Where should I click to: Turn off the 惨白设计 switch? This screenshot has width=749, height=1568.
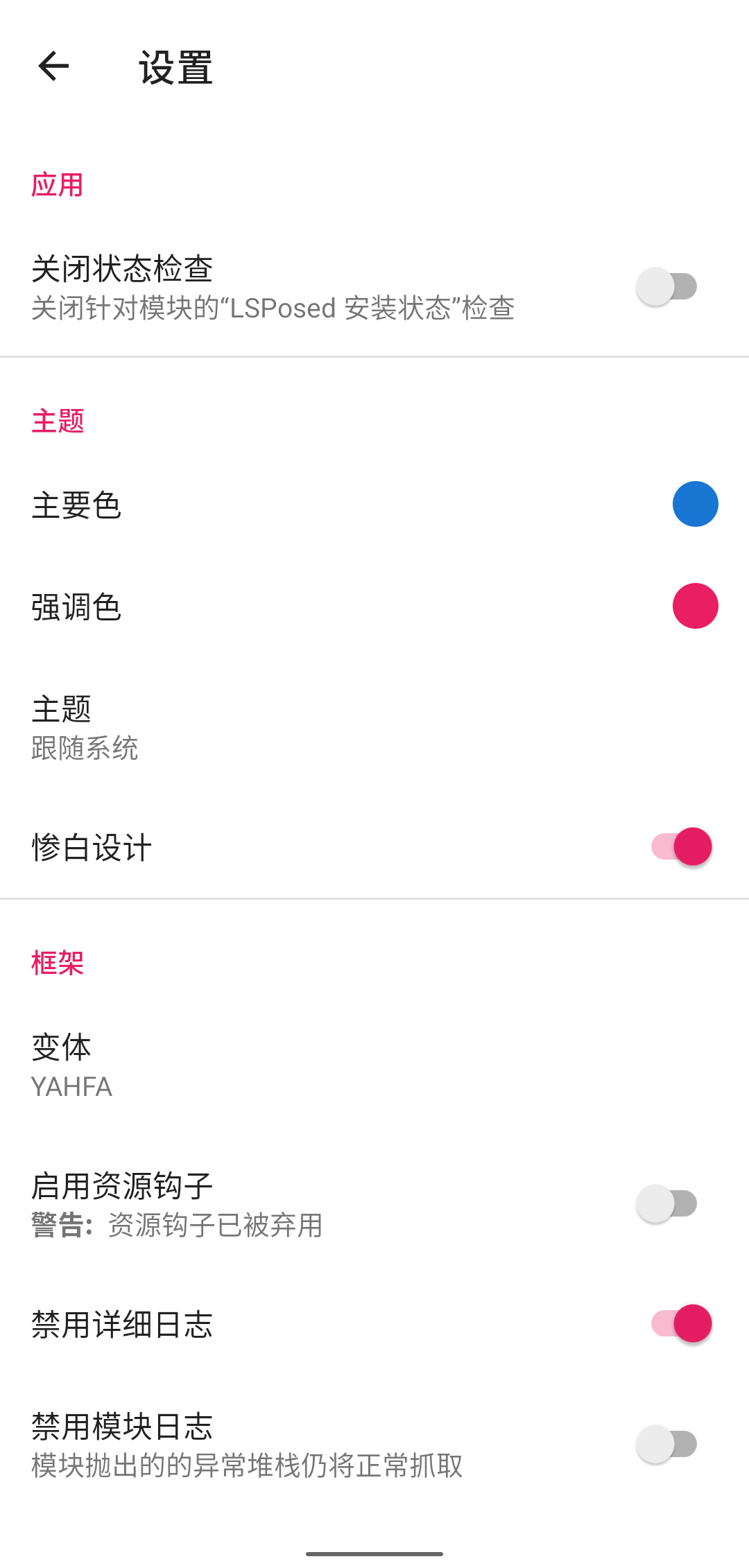click(x=681, y=846)
